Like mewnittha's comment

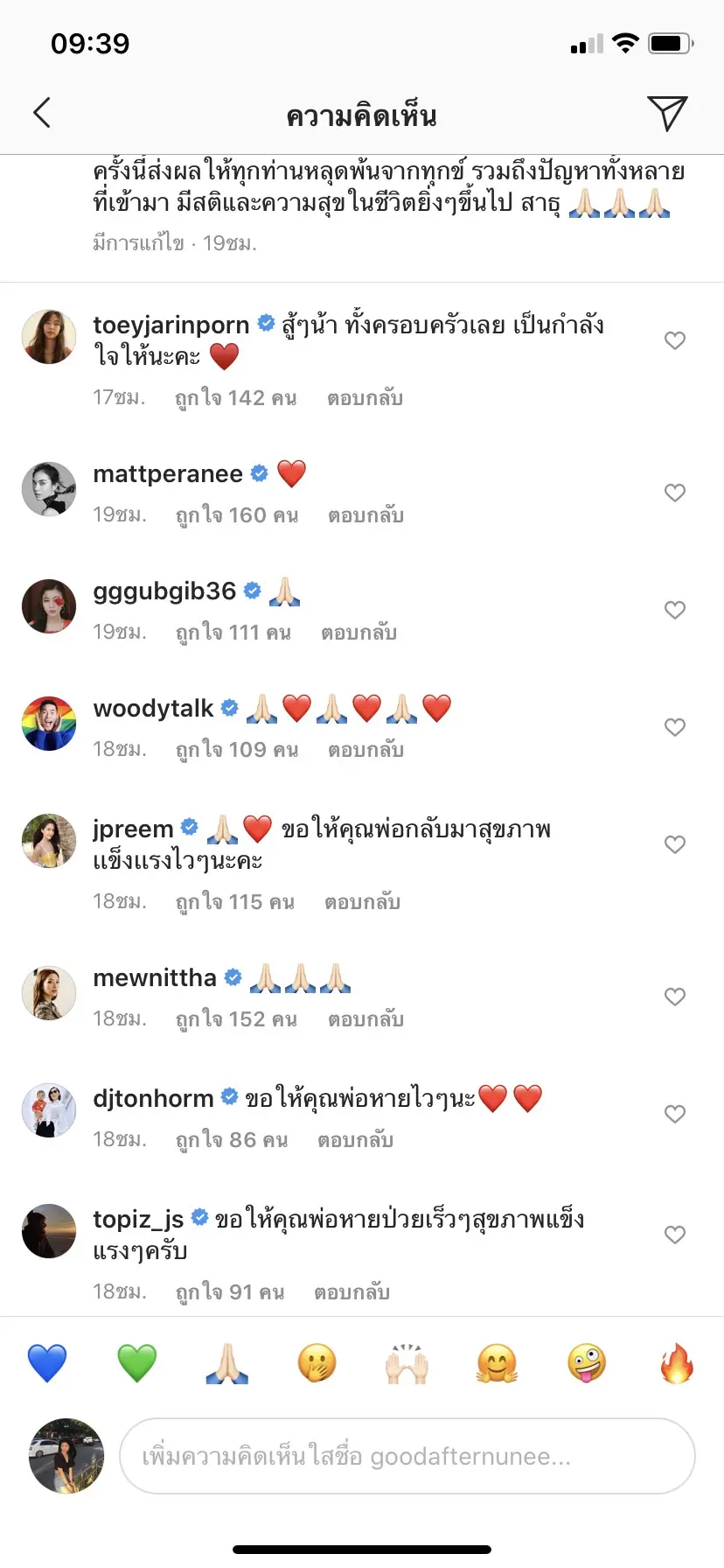674,997
